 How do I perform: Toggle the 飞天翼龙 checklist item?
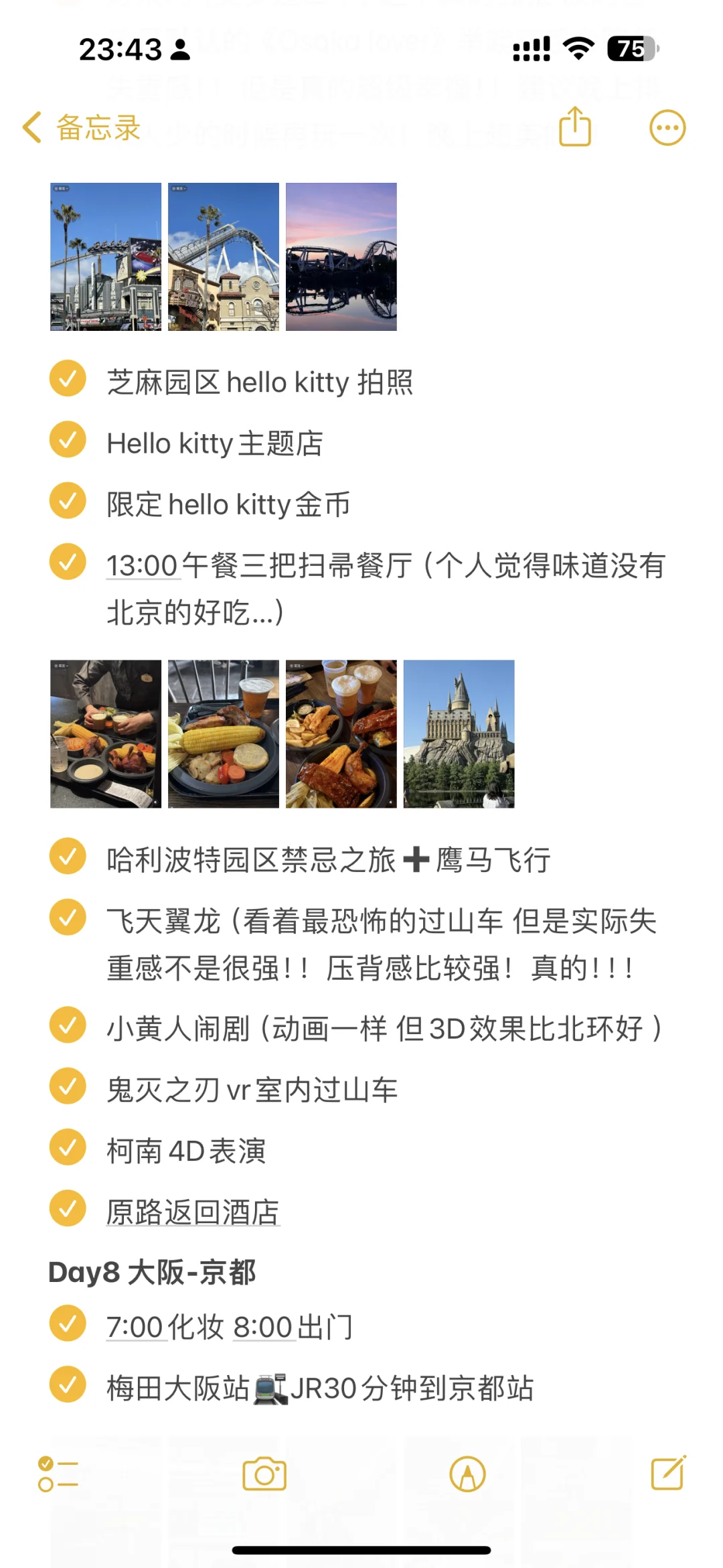(x=68, y=918)
